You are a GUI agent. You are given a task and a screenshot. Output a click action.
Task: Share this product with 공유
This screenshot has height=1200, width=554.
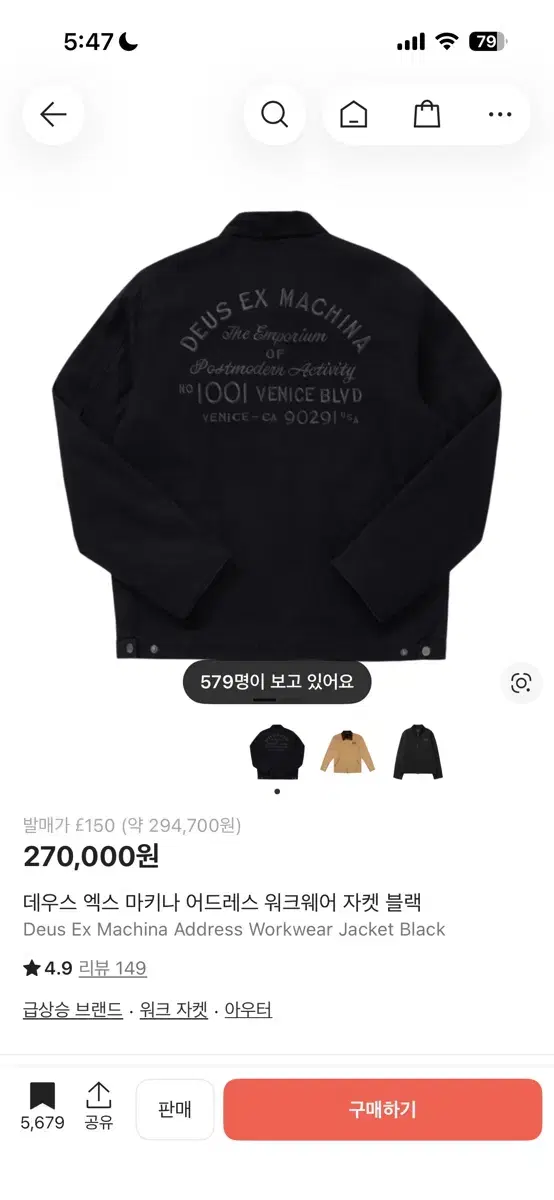[99, 1107]
